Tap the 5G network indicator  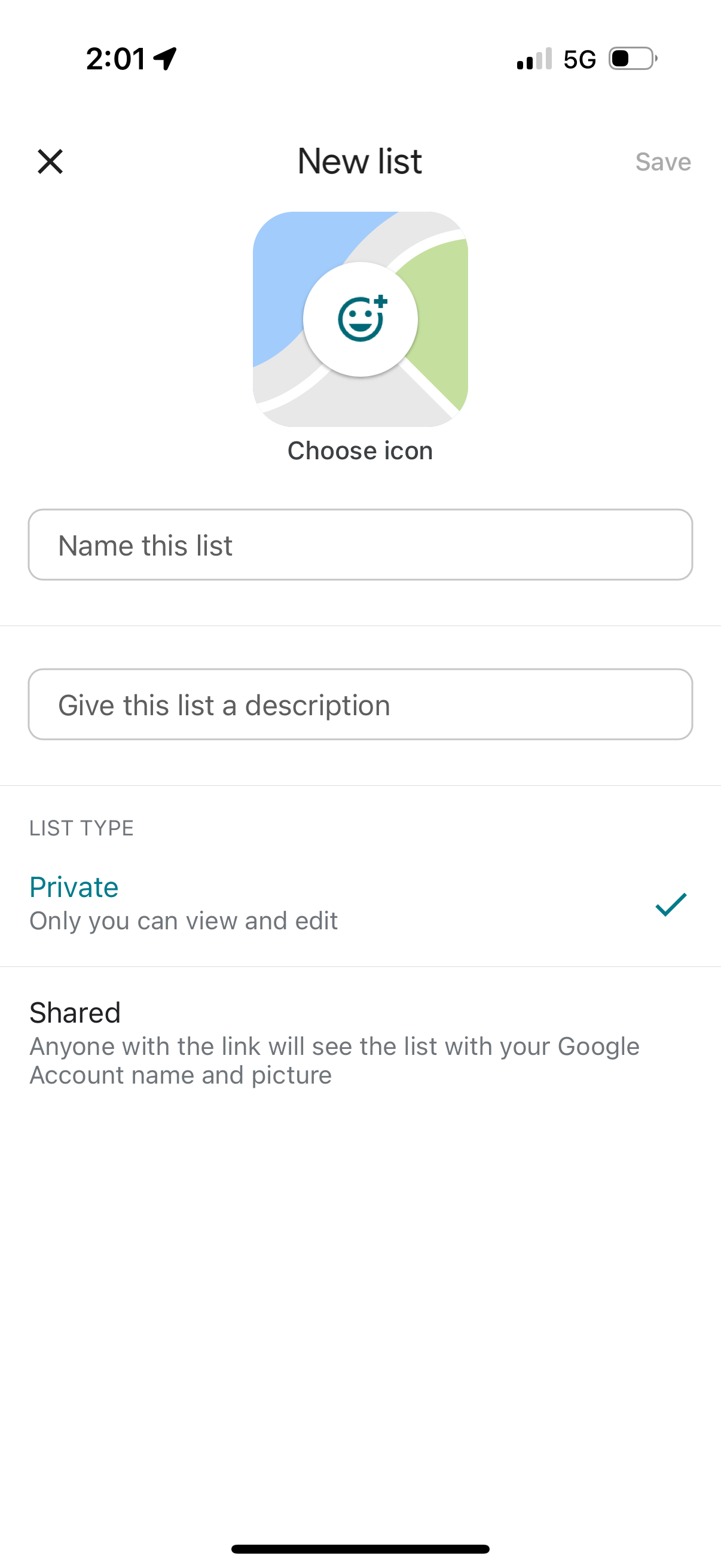coord(579,59)
